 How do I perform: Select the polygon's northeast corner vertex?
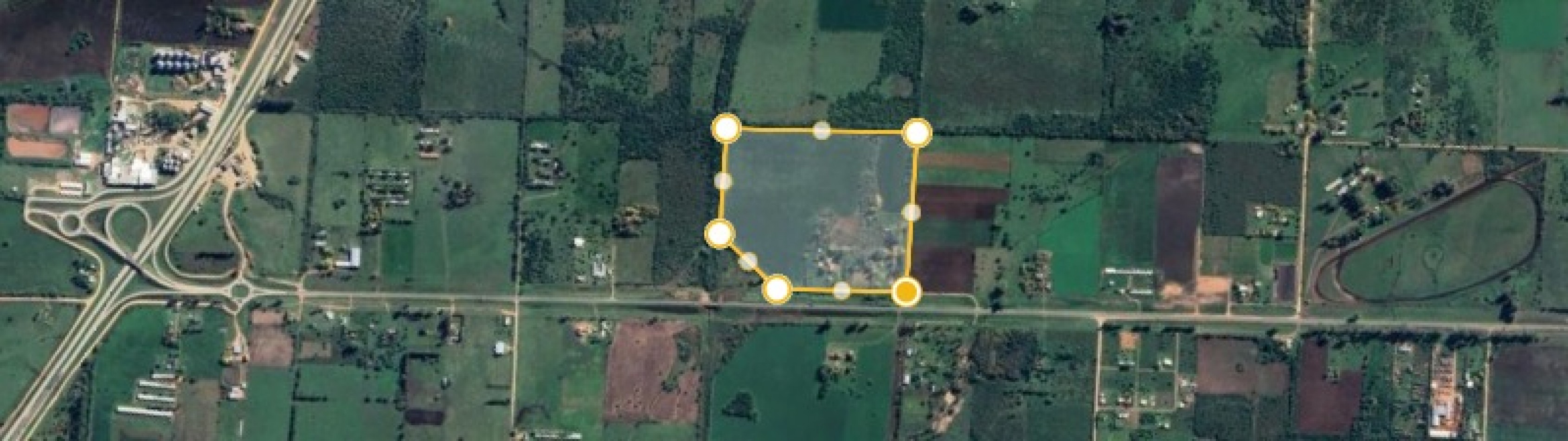[x=917, y=133]
